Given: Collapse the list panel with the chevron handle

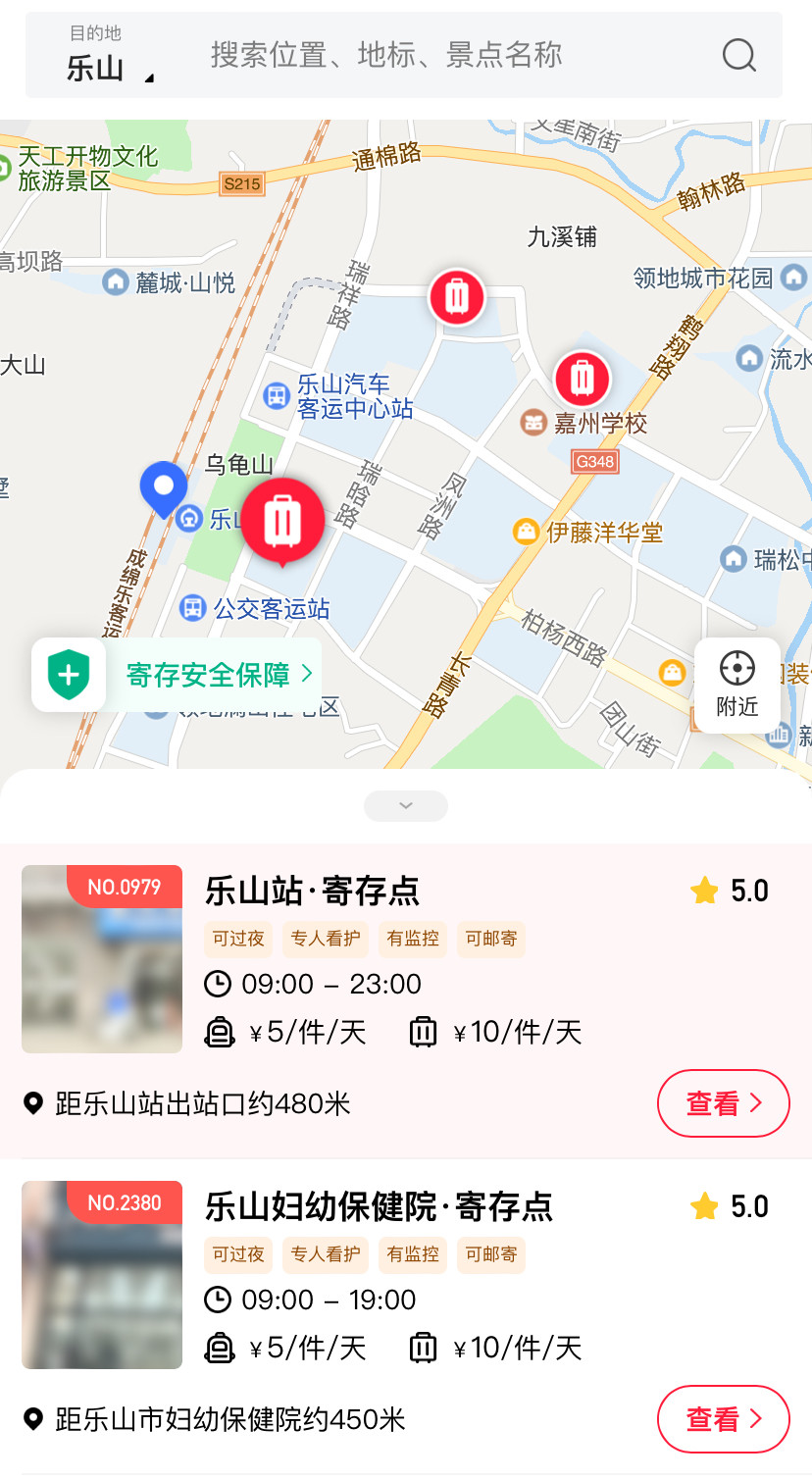Looking at the screenshot, I should click(x=406, y=805).
